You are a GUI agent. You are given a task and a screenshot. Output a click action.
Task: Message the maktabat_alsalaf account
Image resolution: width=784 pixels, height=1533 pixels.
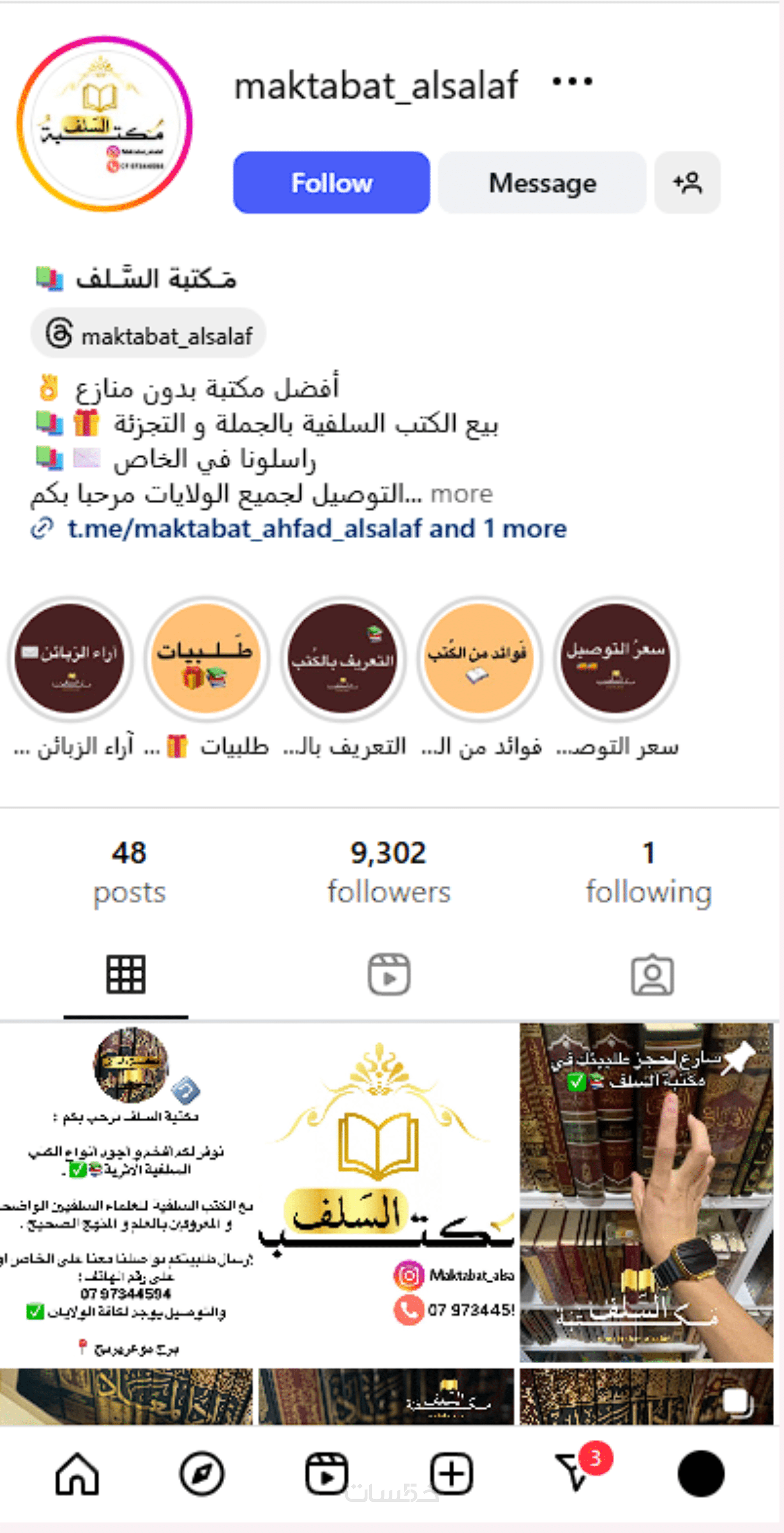click(542, 183)
